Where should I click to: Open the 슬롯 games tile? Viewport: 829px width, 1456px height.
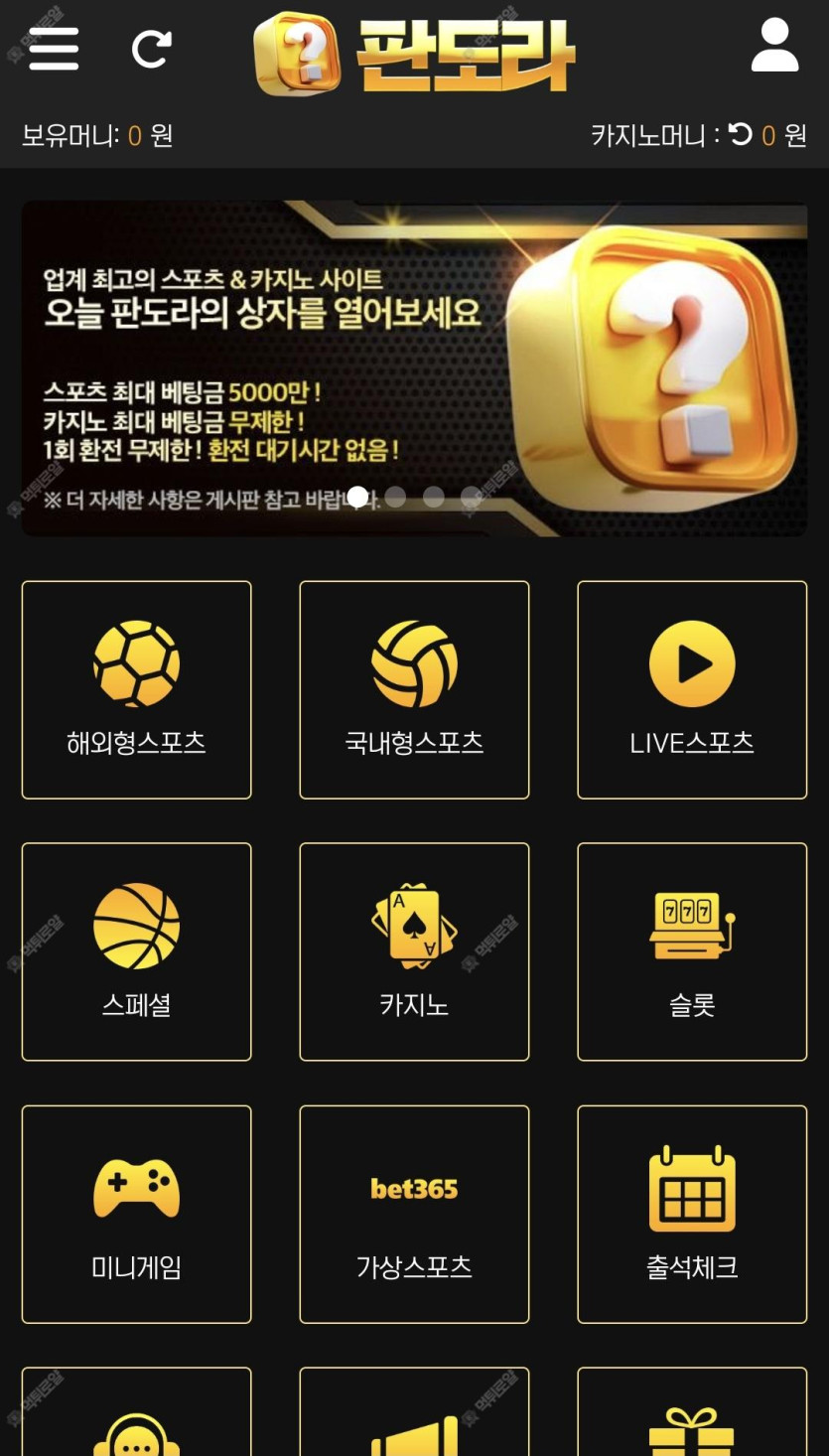tap(692, 951)
